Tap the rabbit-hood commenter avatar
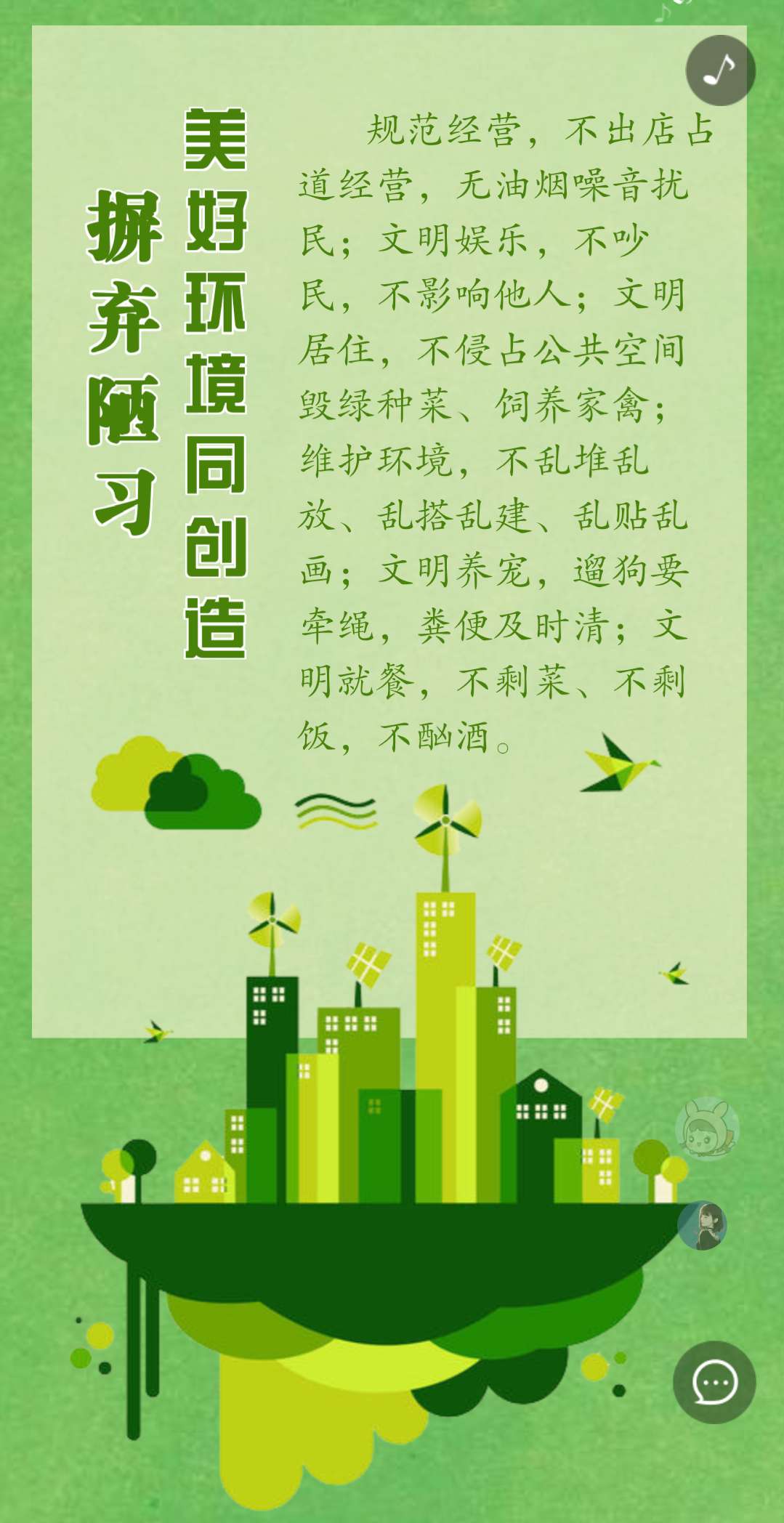784x1523 pixels. [x=707, y=1128]
